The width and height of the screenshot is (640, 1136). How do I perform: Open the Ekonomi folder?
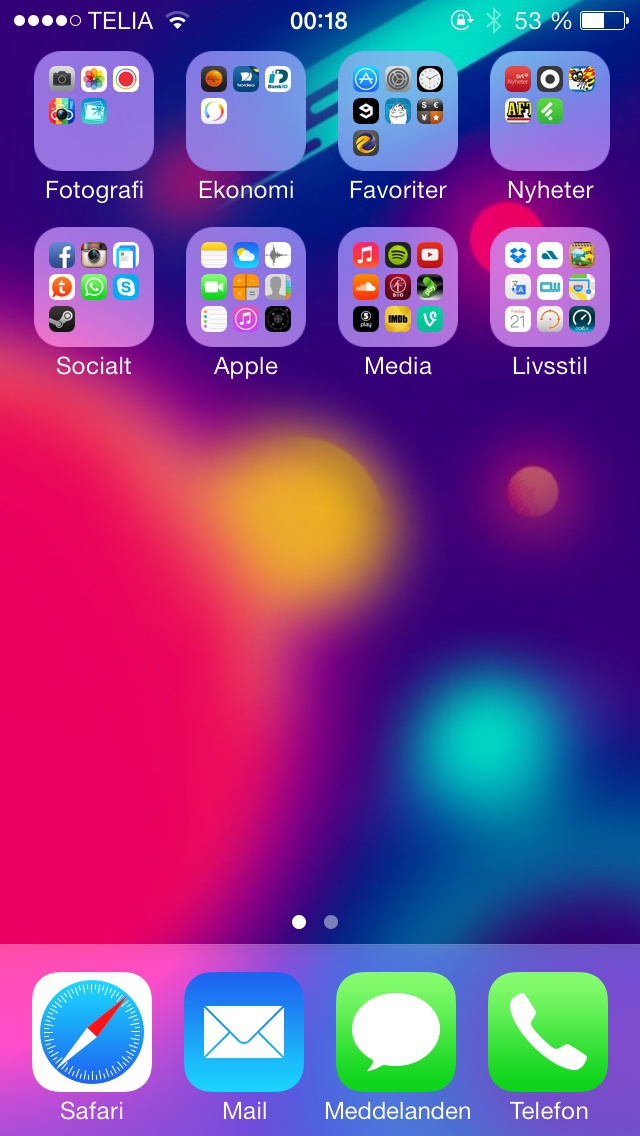(x=246, y=111)
